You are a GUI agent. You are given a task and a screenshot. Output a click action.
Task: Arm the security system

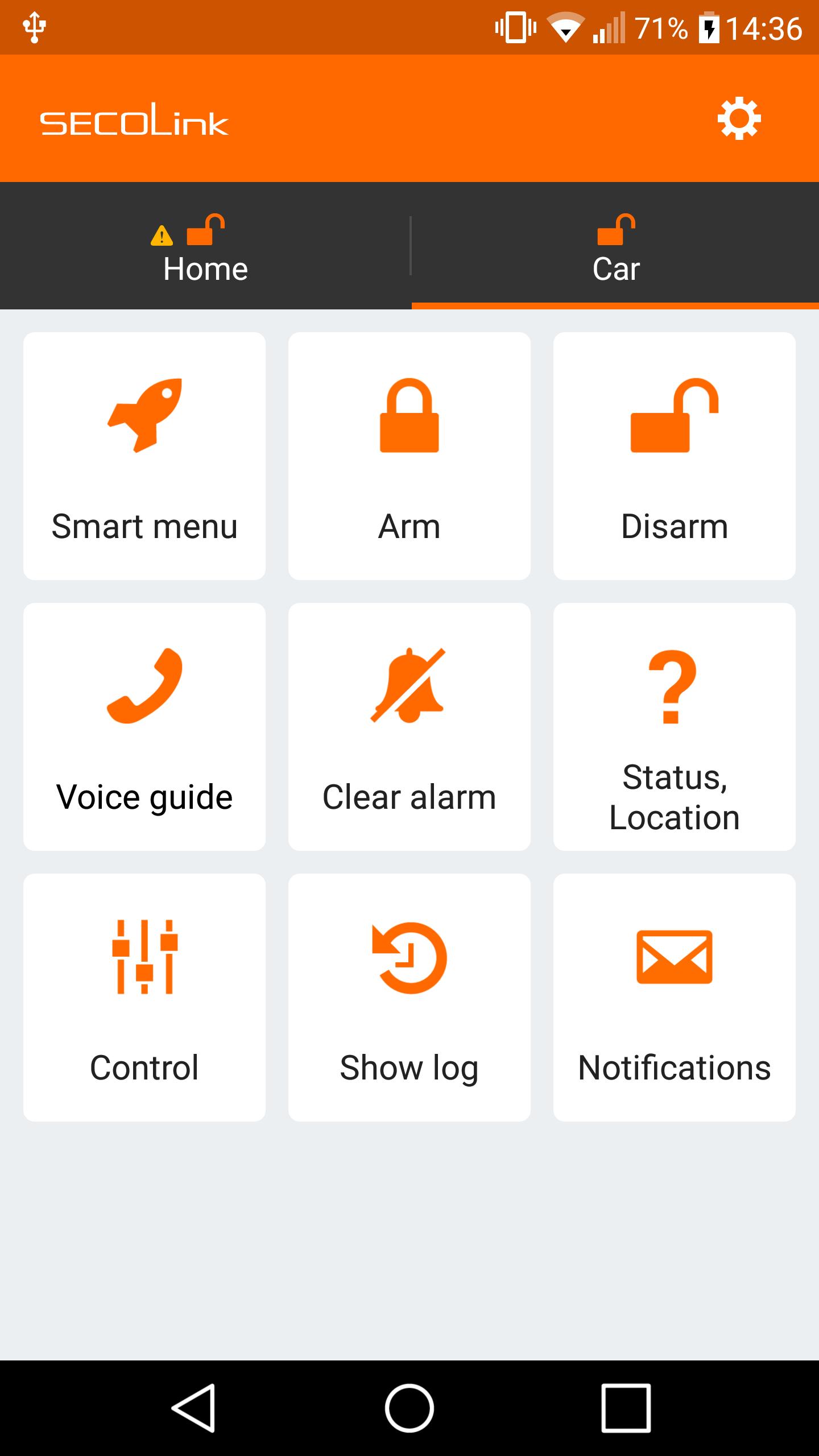tap(409, 456)
